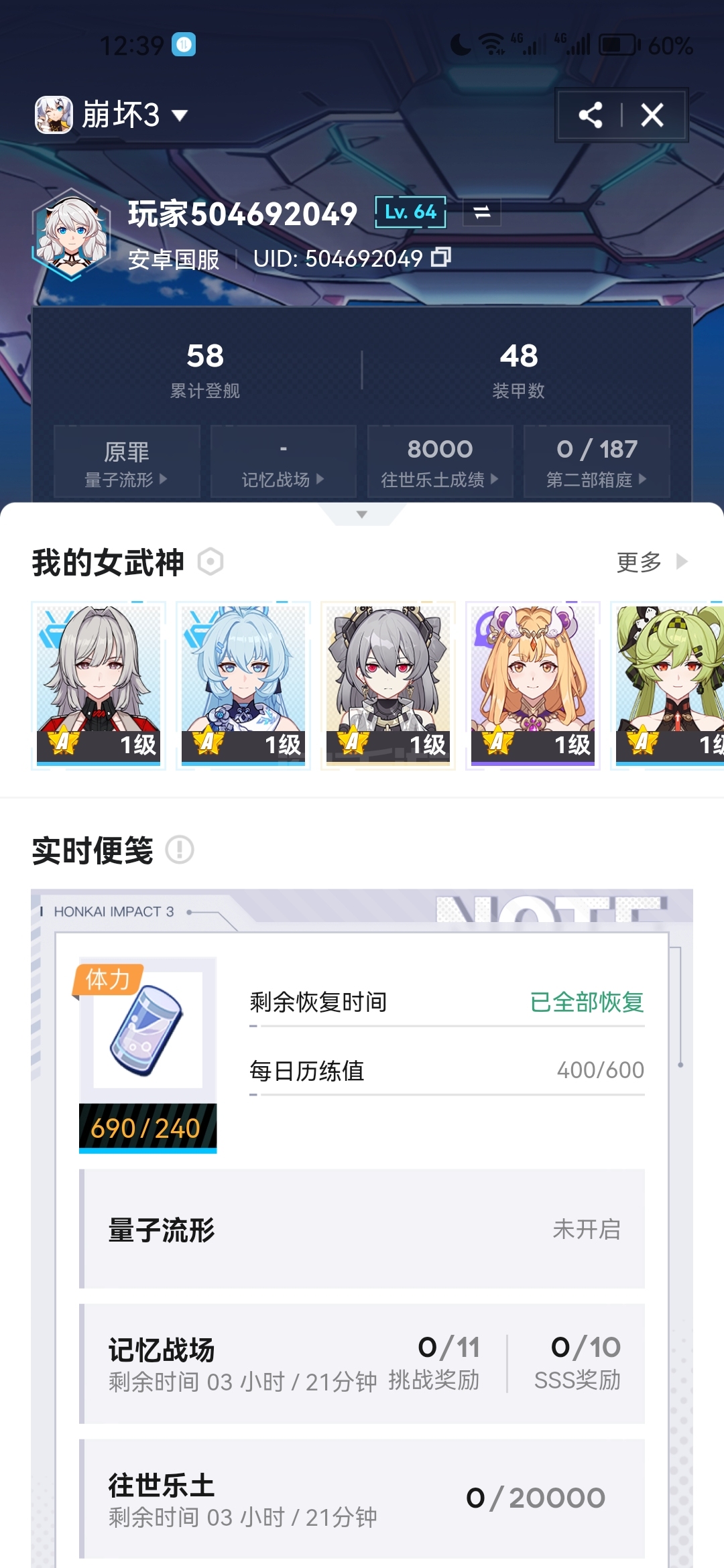This screenshot has width=724, height=1568.
Task: Open 第二部箱庭 progress tile
Action: pos(597,461)
